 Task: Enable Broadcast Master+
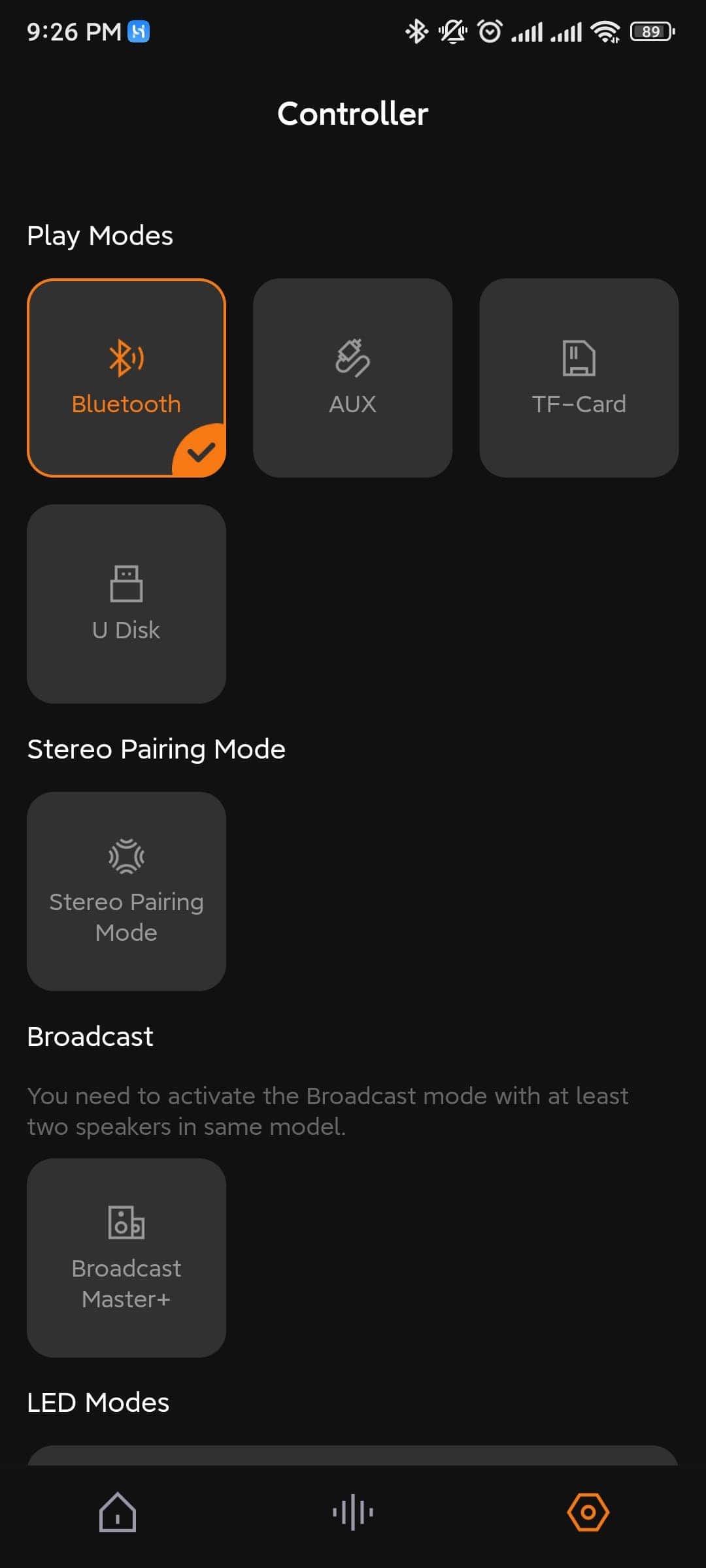click(x=126, y=1258)
